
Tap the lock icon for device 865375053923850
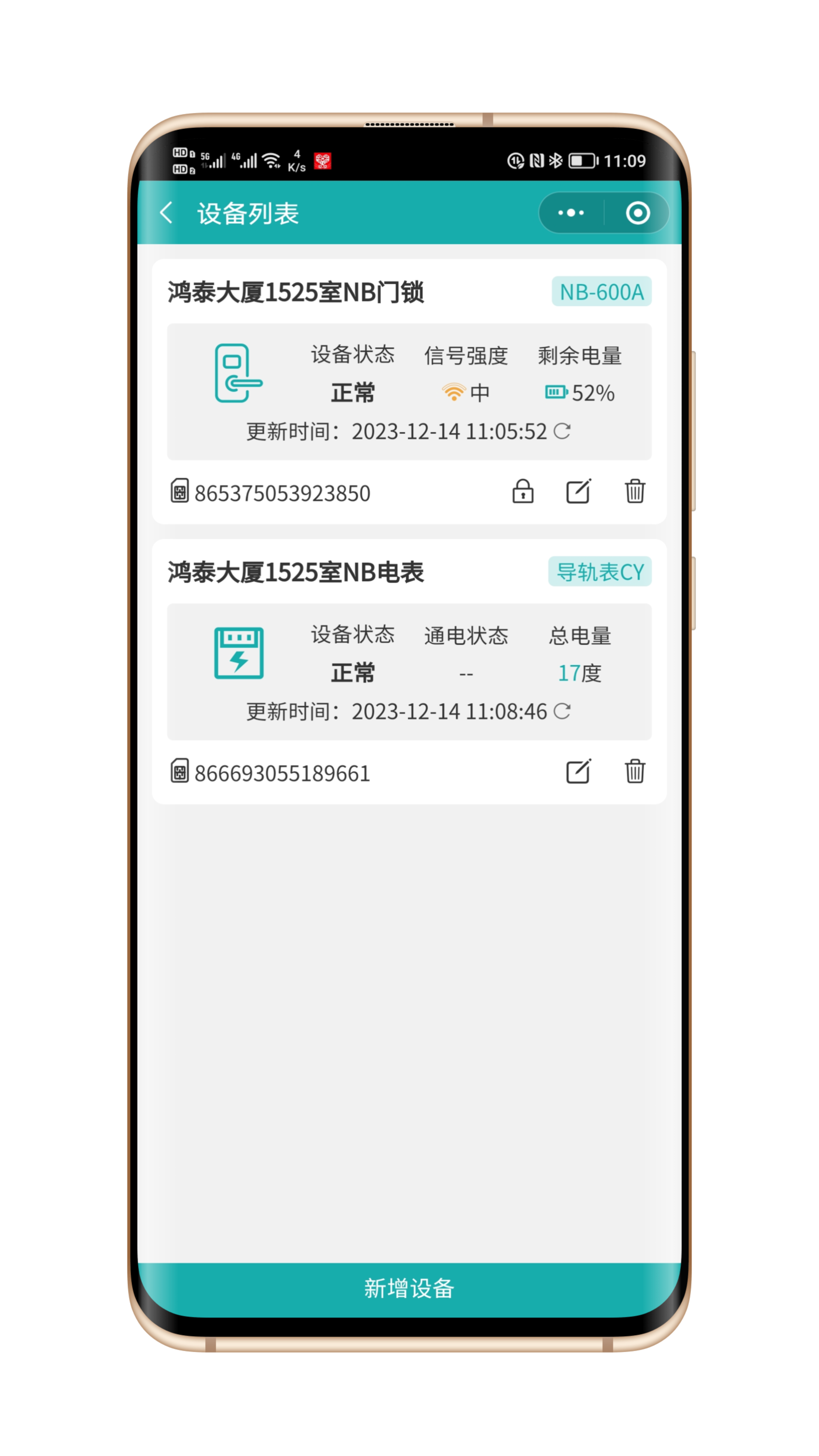coord(523,492)
